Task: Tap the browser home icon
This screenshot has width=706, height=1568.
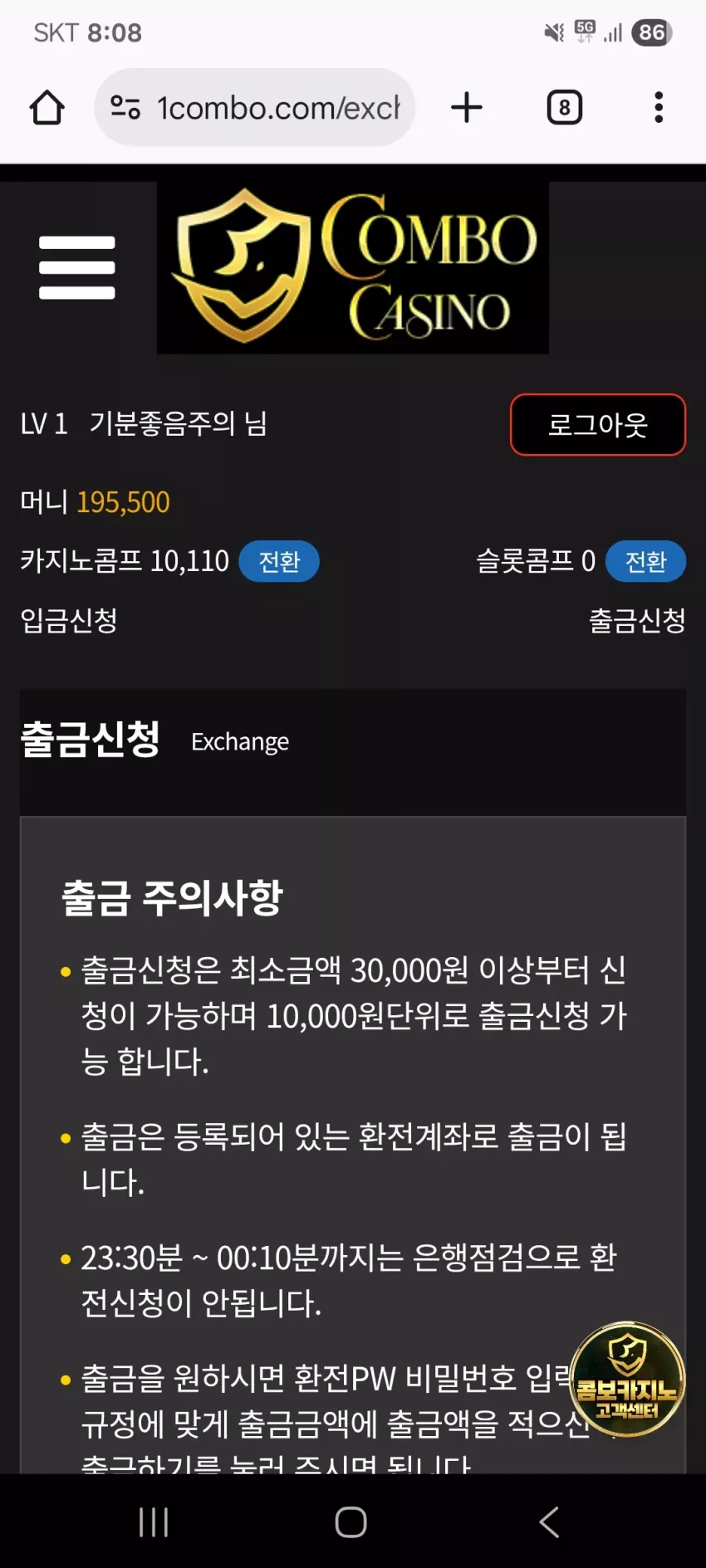Action: coord(47,108)
